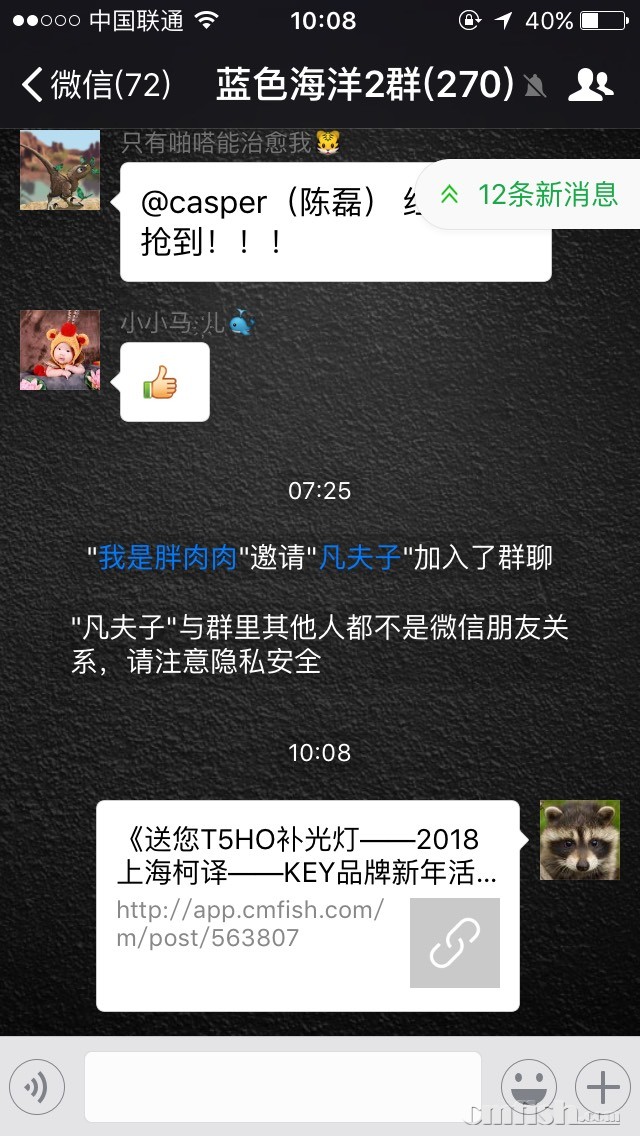
Task: Tap the 我是胖肉肉 name link
Action: [x=167, y=557]
